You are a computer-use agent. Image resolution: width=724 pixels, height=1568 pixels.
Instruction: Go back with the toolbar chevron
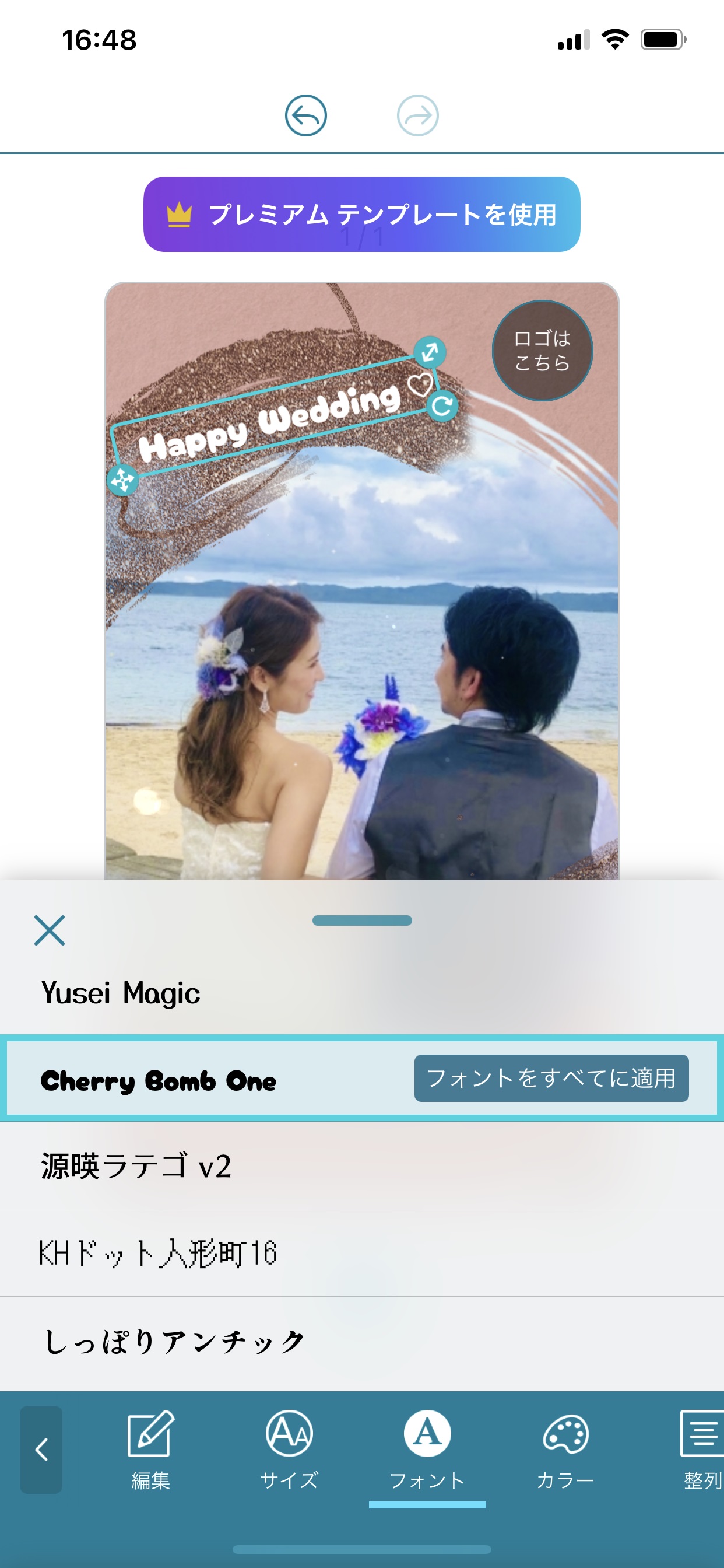[41, 1450]
